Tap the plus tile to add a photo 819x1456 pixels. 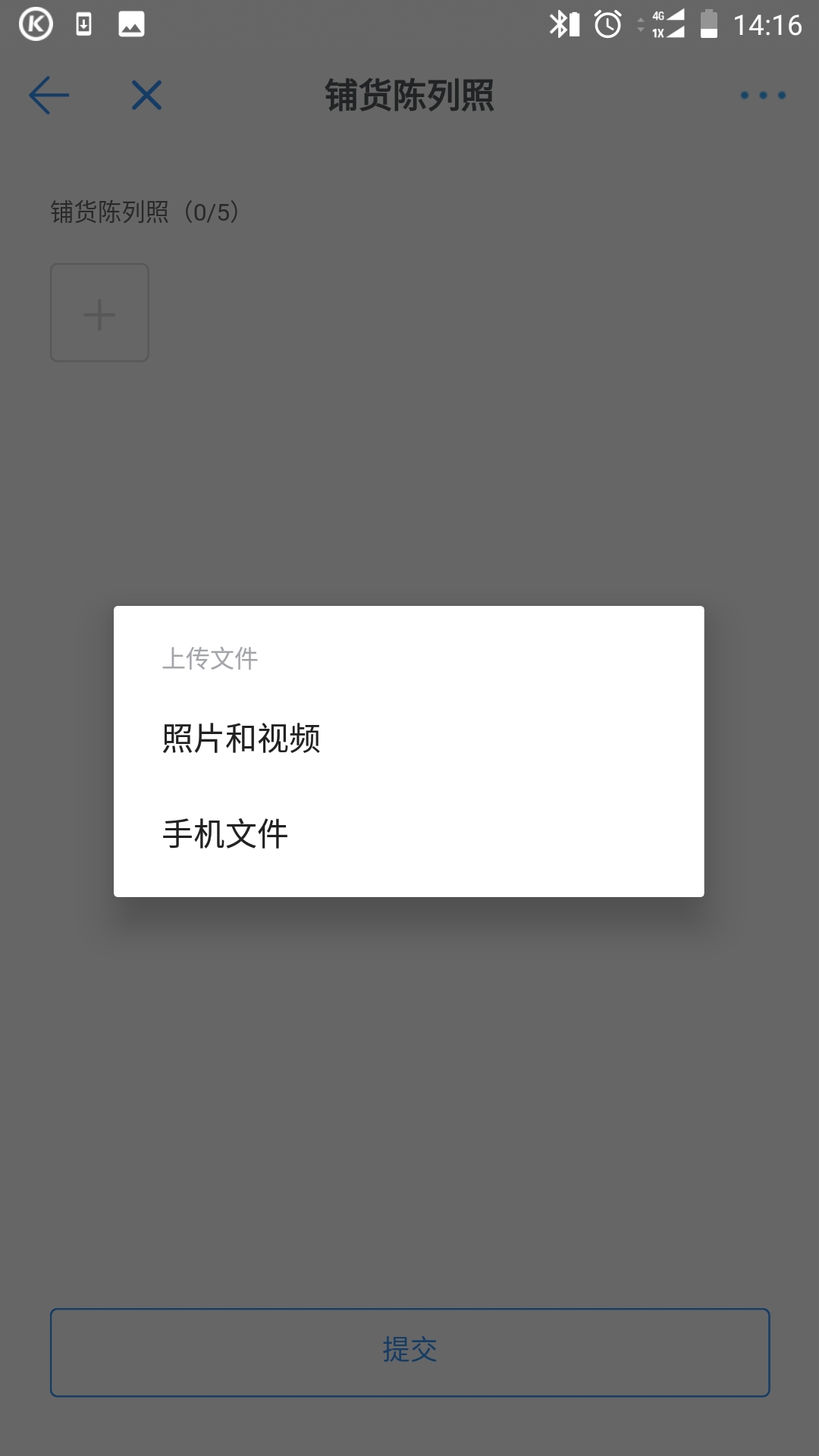pyautogui.click(x=99, y=312)
